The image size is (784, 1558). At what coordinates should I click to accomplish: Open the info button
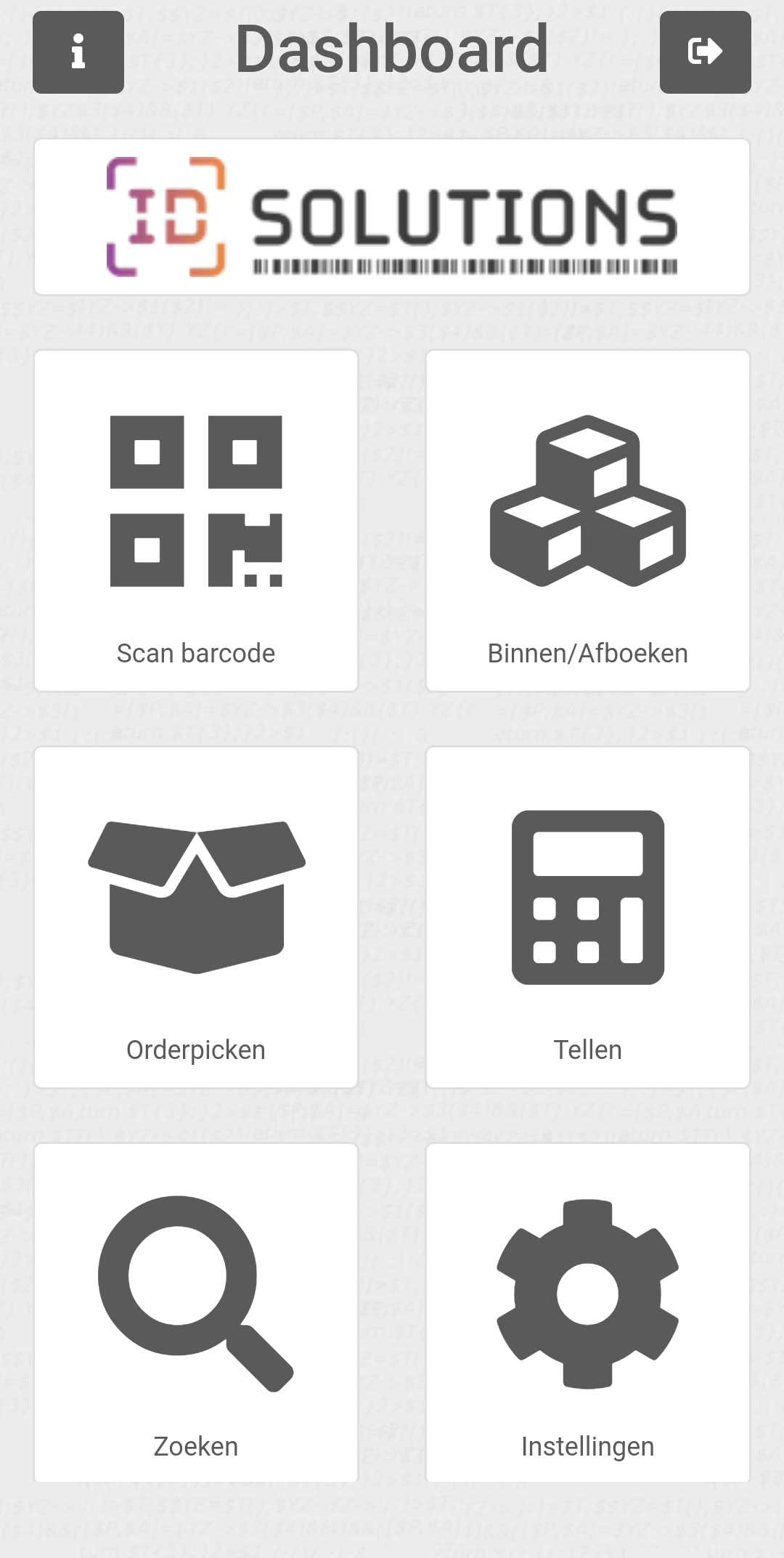click(x=78, y=52)
